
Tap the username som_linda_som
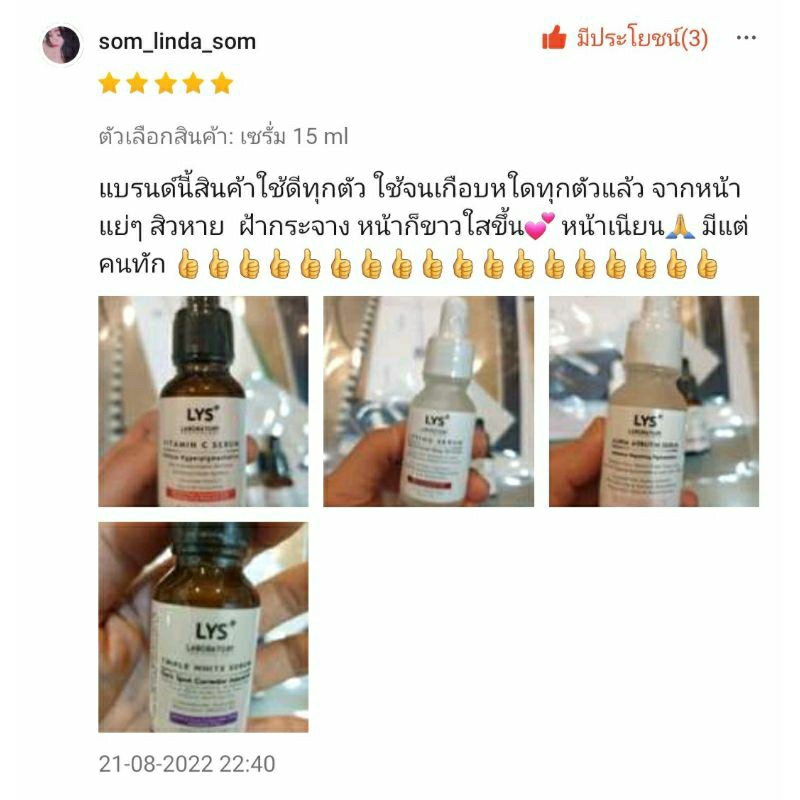click(x=177, y=42)
